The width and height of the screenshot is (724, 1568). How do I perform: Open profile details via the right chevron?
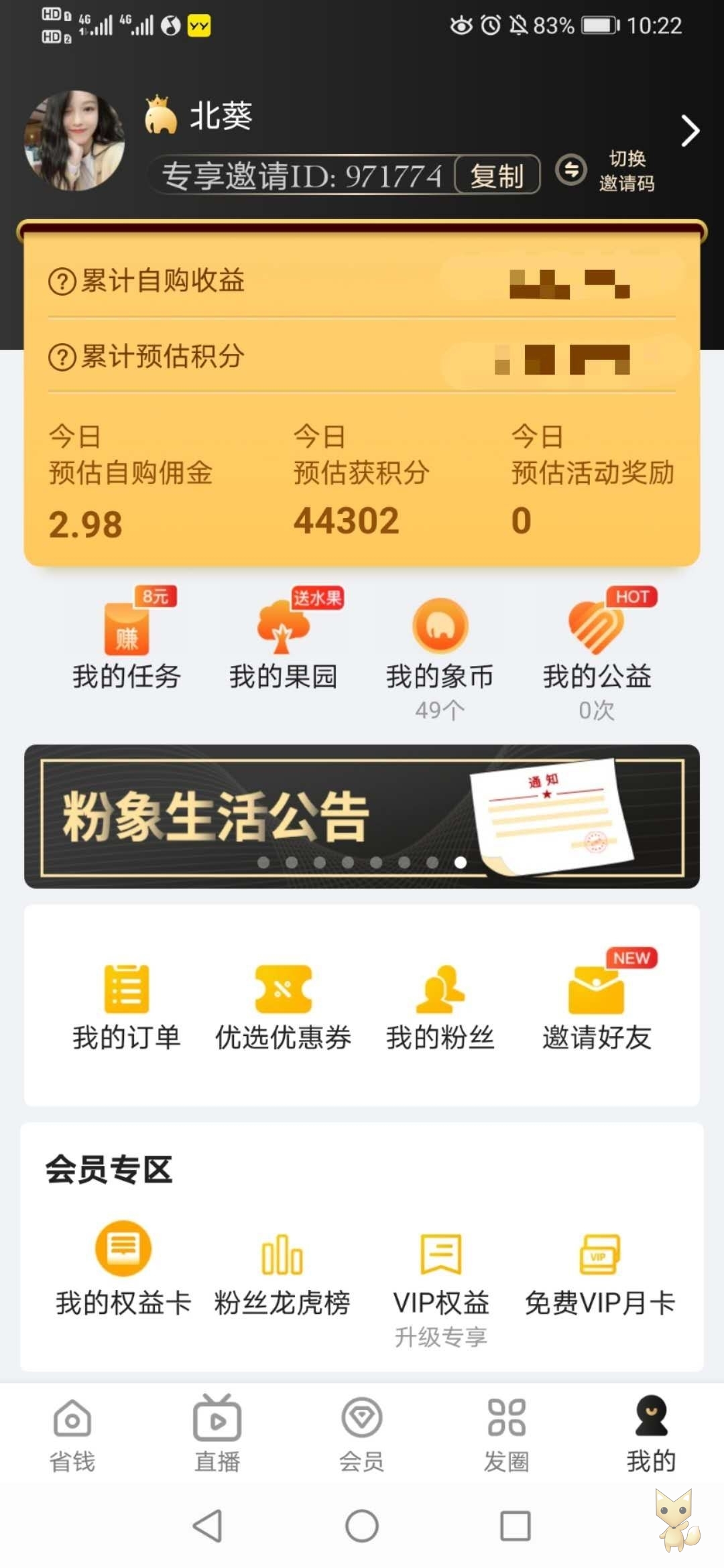point(690,131)
